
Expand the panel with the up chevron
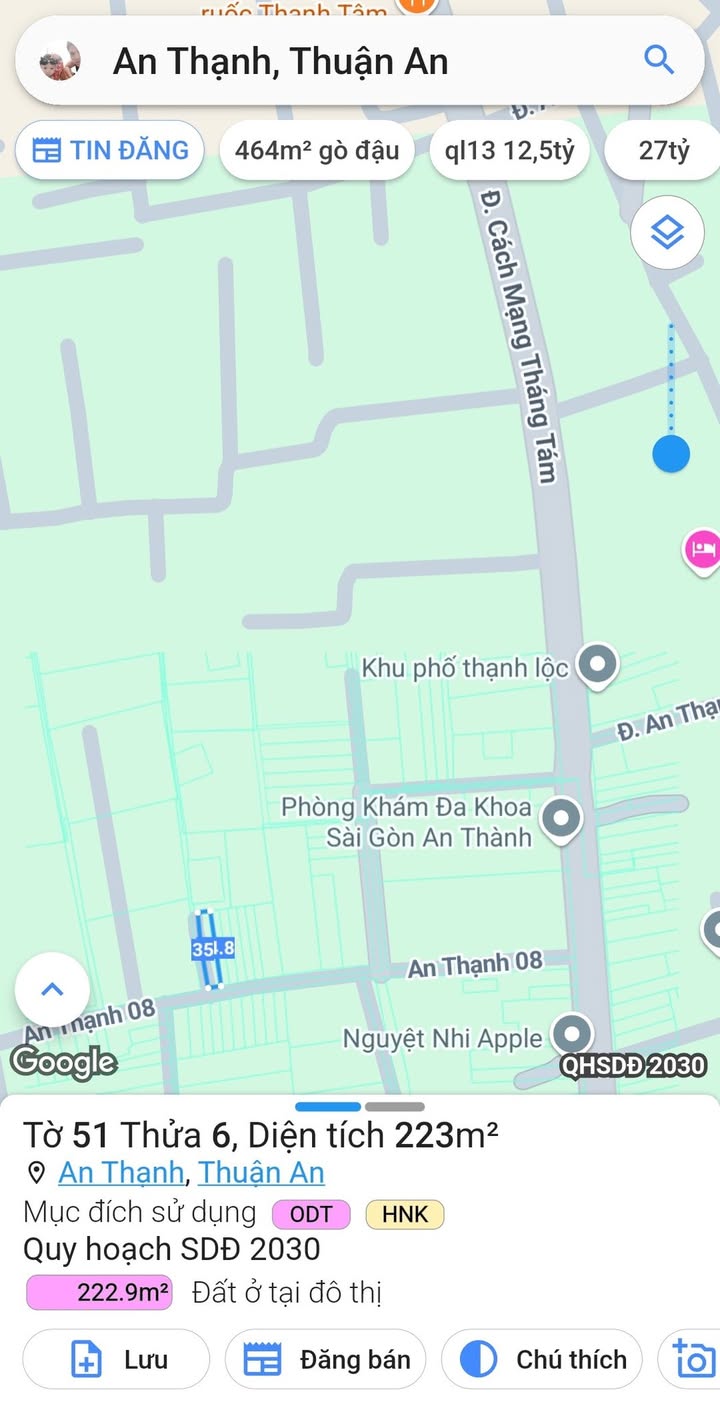[x=52, y=990]
